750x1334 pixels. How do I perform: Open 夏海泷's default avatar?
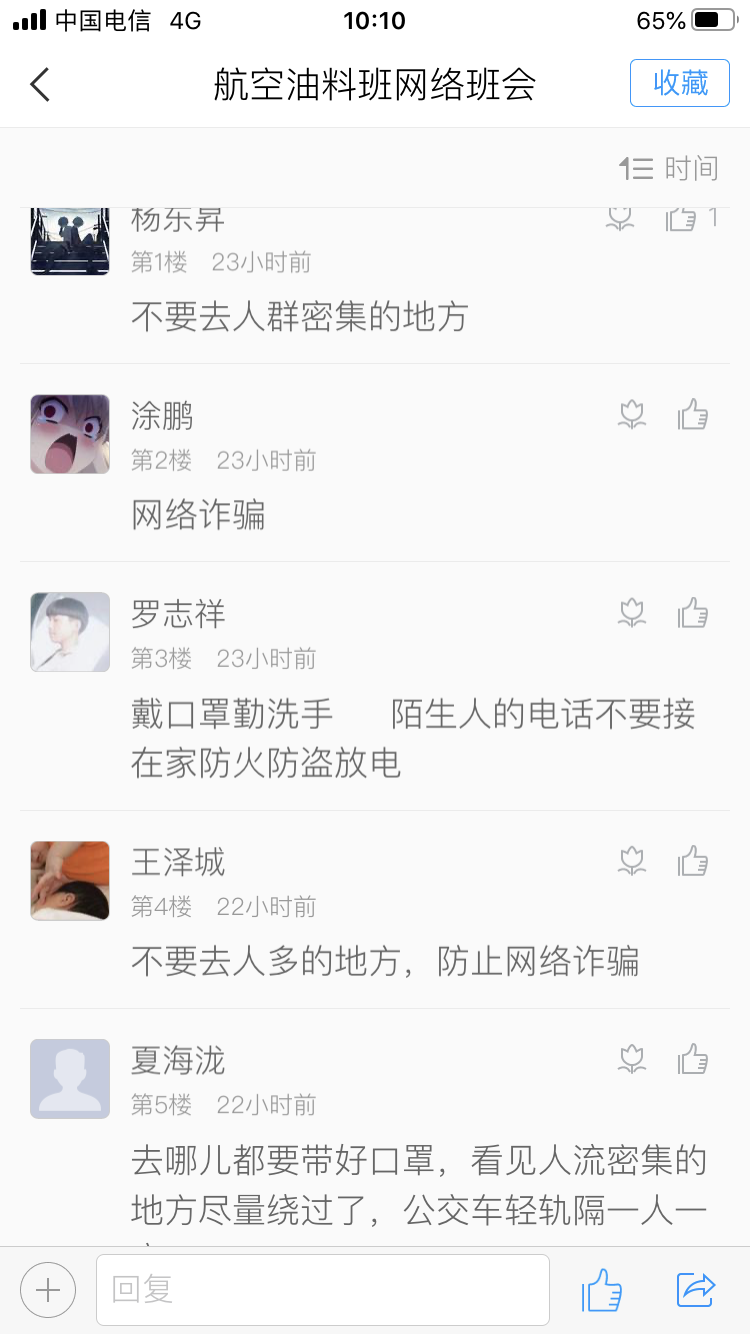(x=70, y=1078)
